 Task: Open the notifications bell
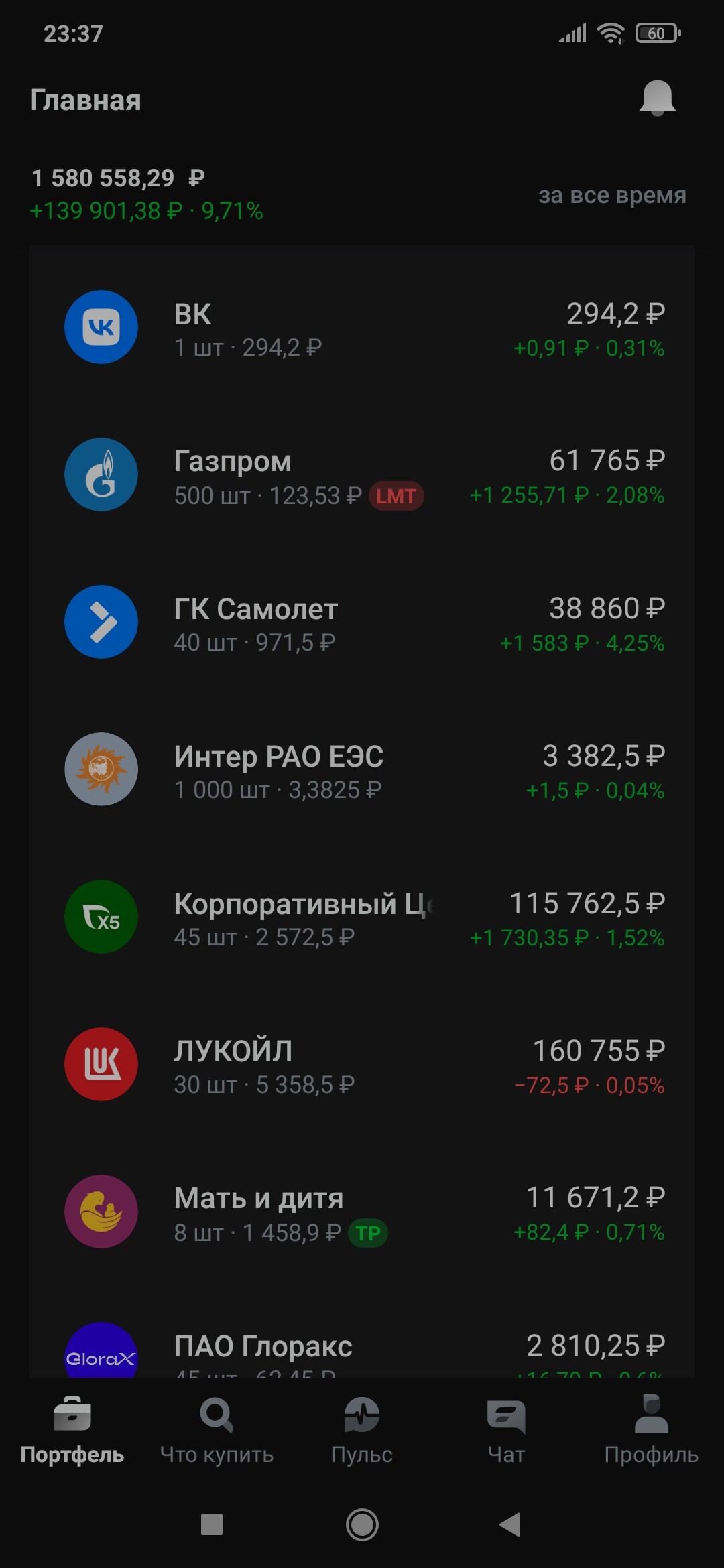[x=657, y=99]
